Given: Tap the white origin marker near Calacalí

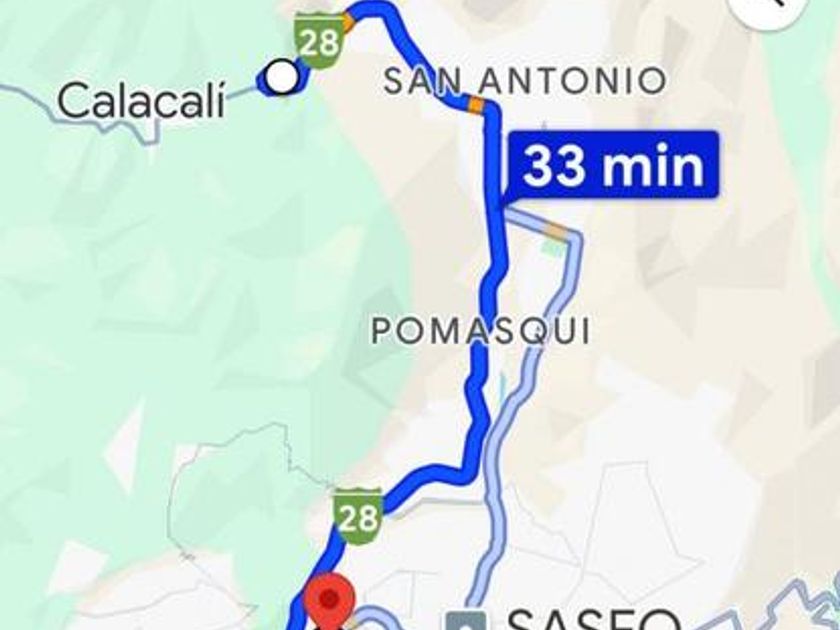Looking at the screenshot, I should (282, 76).
